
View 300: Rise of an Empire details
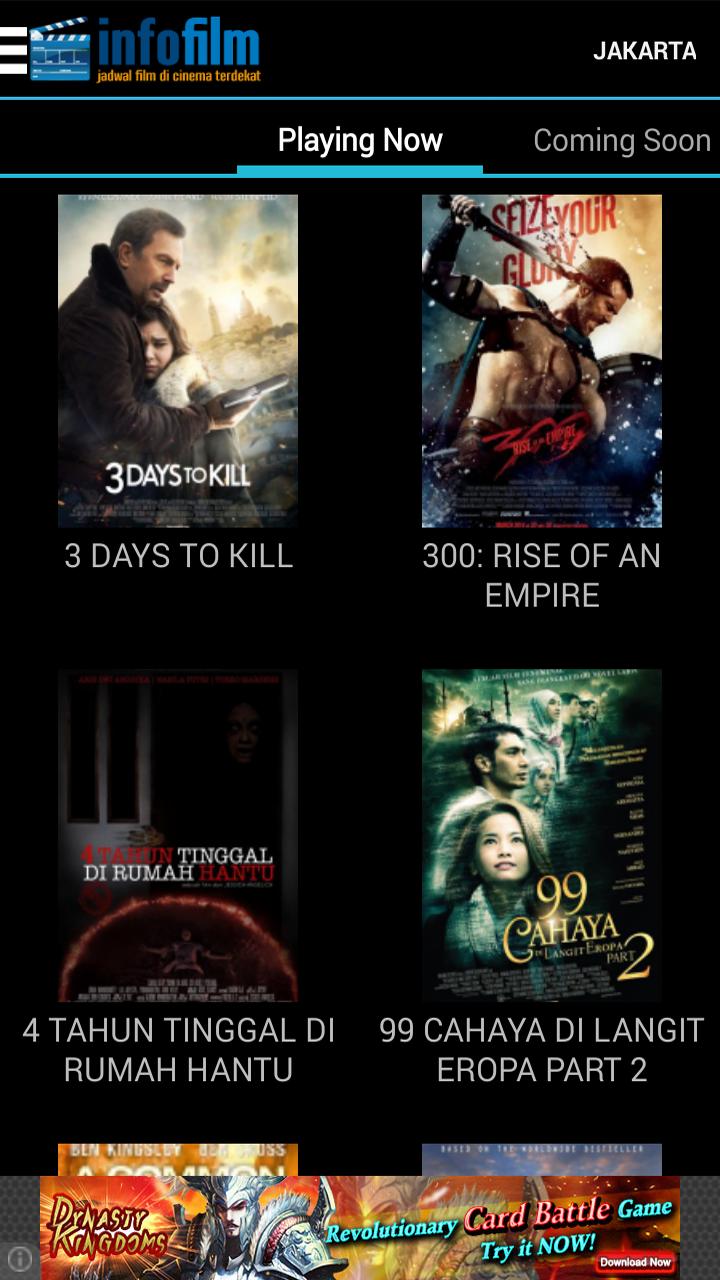pos(541,361)
